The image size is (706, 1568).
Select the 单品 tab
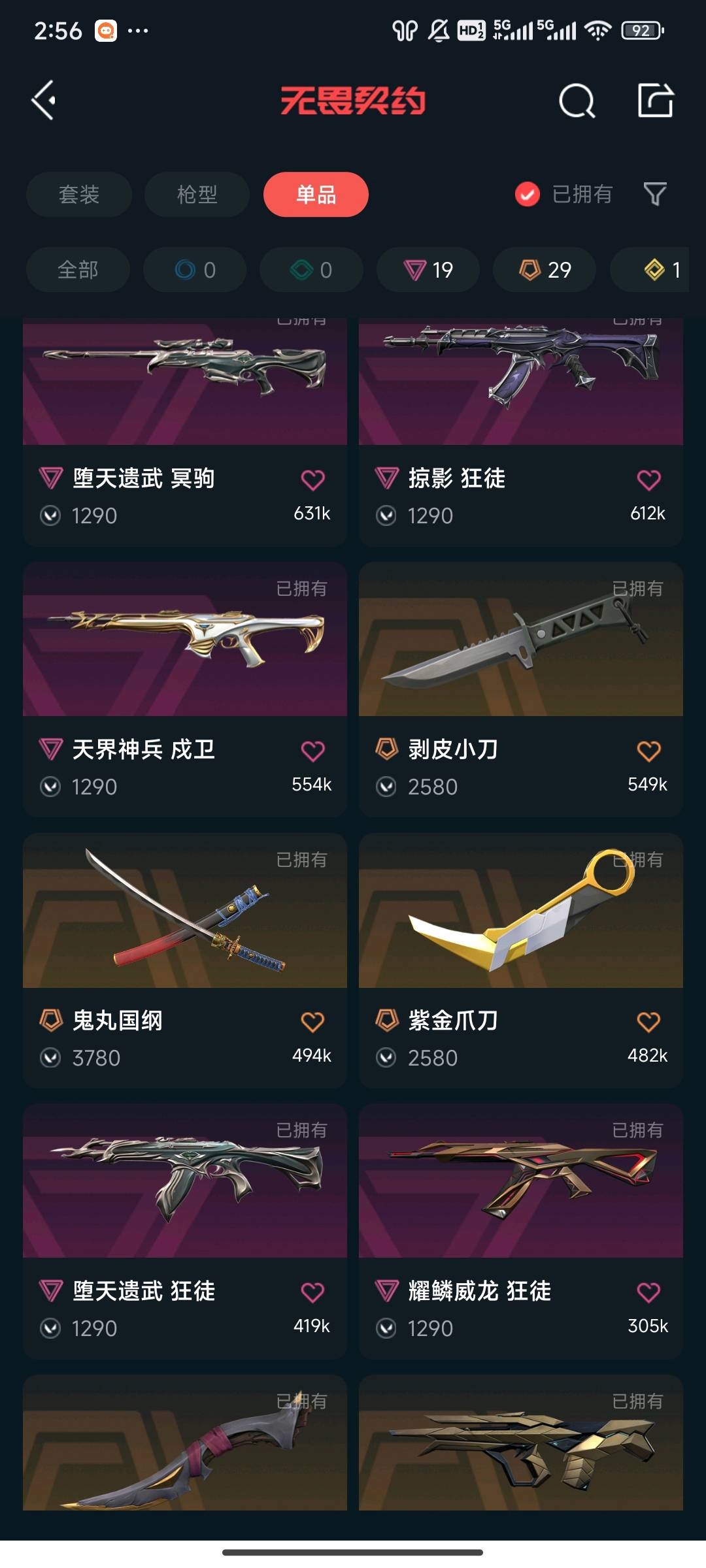pos(316,194)
